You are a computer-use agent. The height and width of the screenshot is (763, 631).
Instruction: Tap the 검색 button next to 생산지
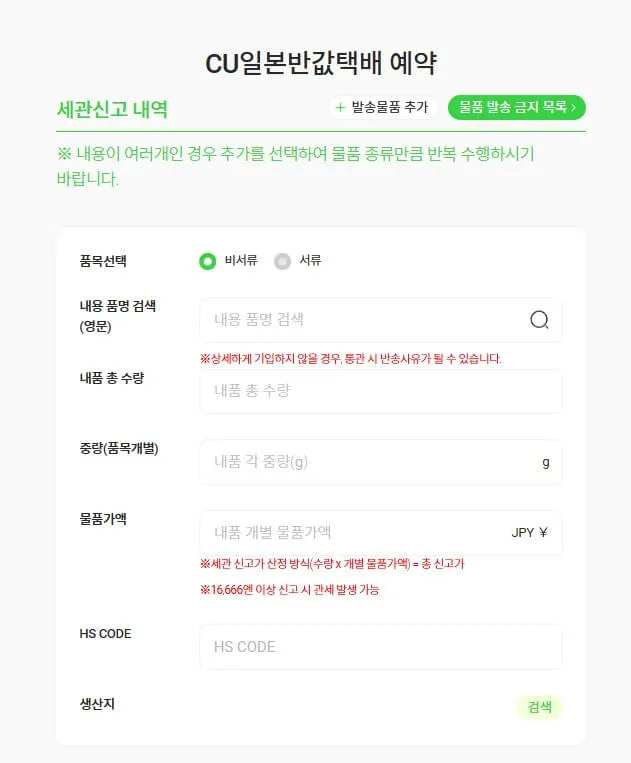coord(539,707)
